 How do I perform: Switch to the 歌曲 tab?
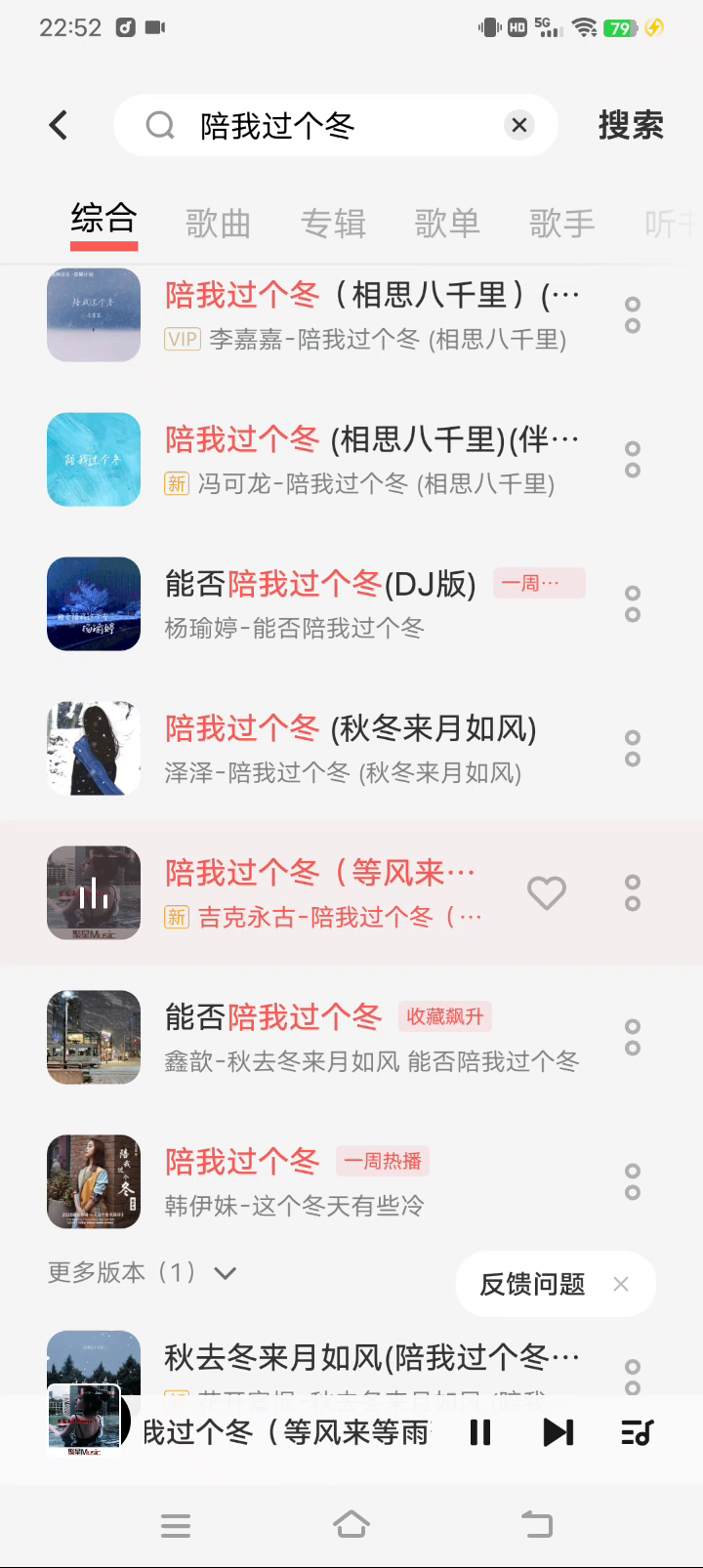[218, 224]
